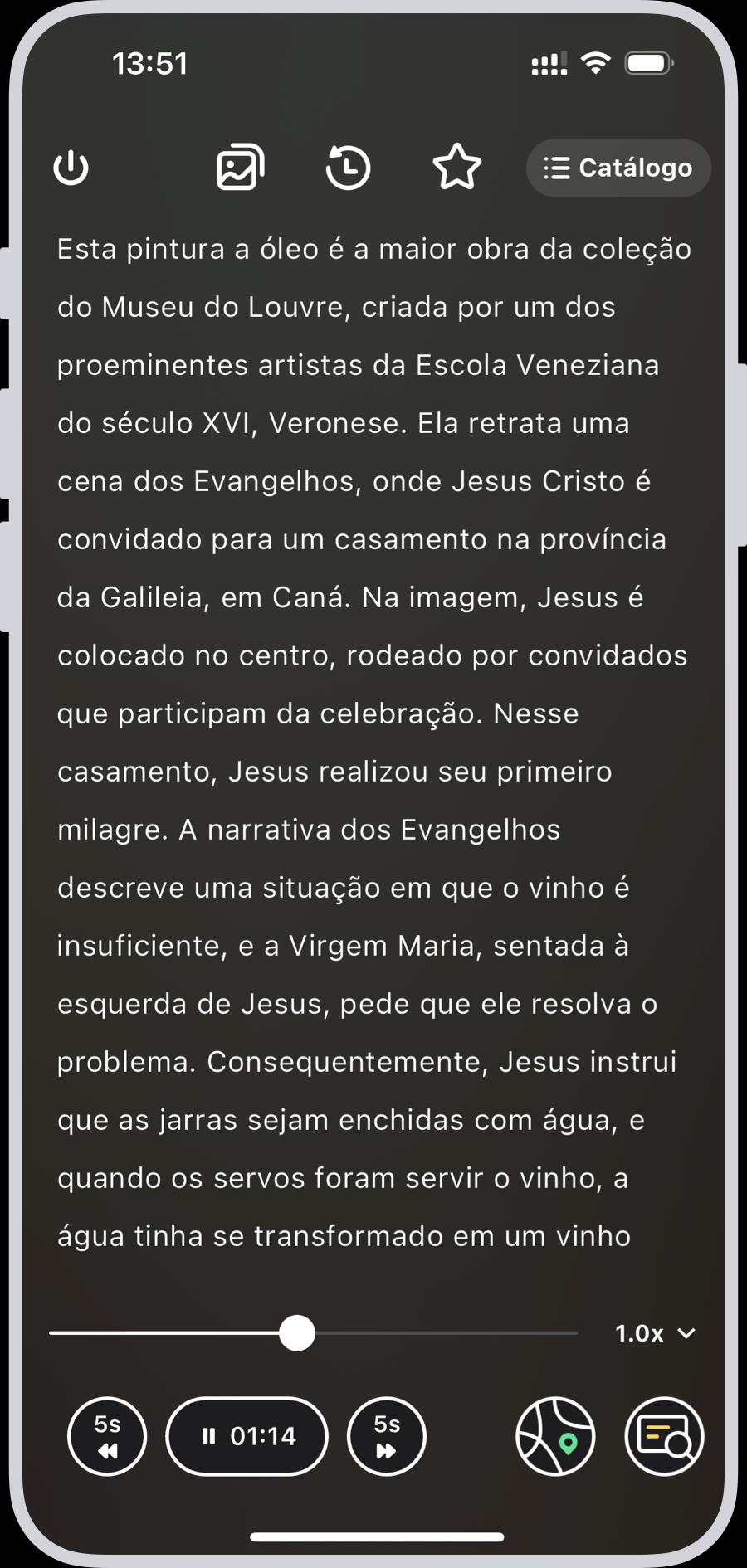Open the image gallery icon
The height and width of the screenshot is (1568, 747).
coord(240,168)
